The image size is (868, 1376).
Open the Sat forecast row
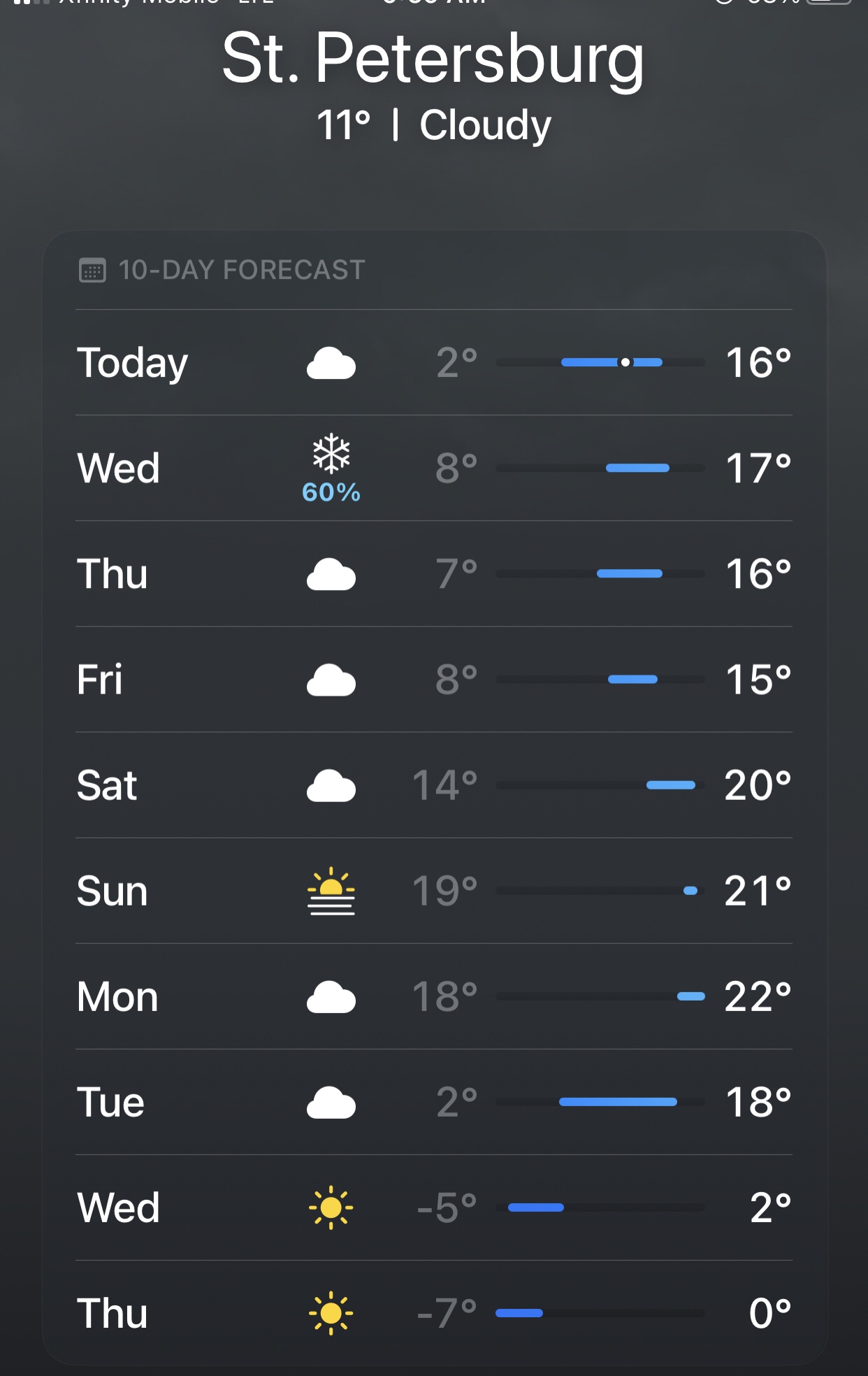pyautogui.click(x=433, y=785)
